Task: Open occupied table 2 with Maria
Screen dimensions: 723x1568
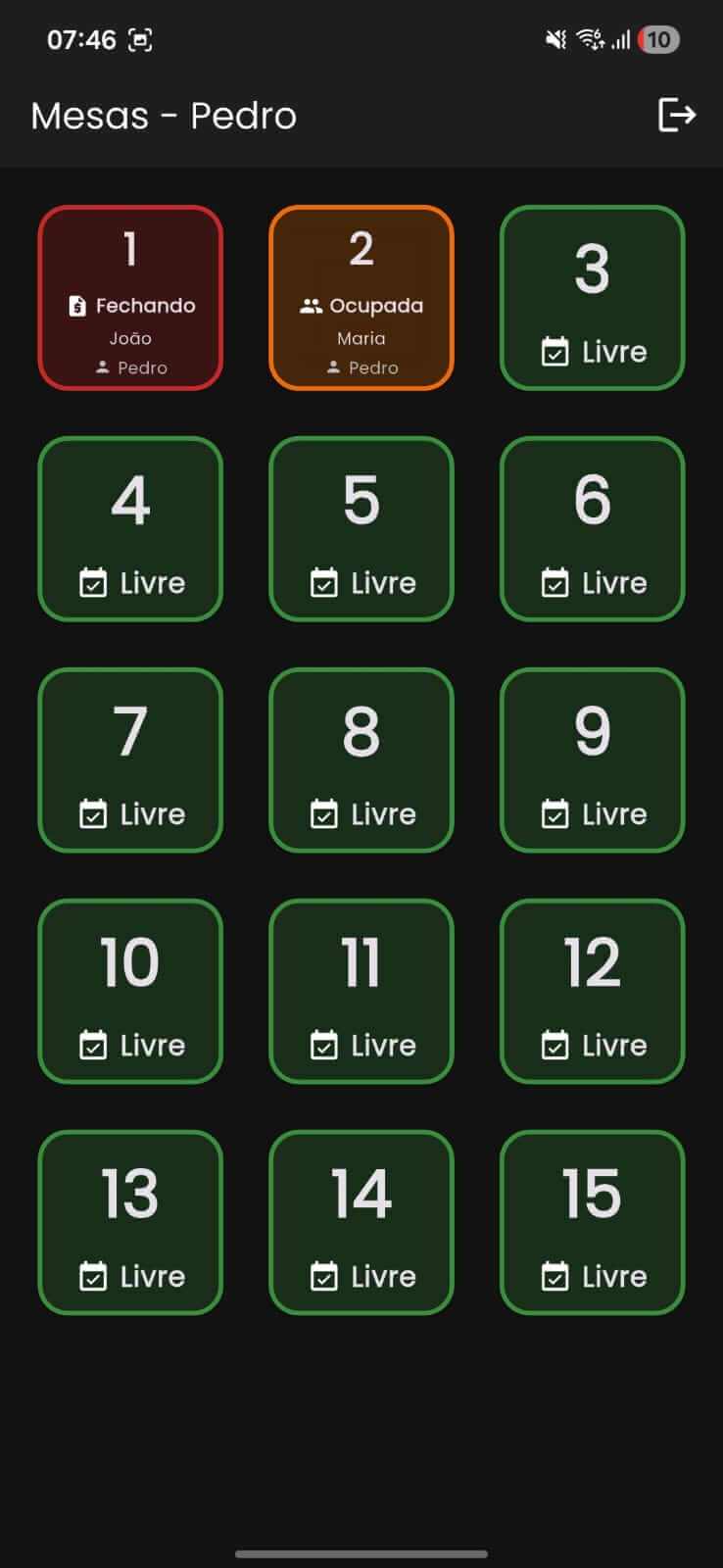Action: pyautogui.click(x=361, y=298)
